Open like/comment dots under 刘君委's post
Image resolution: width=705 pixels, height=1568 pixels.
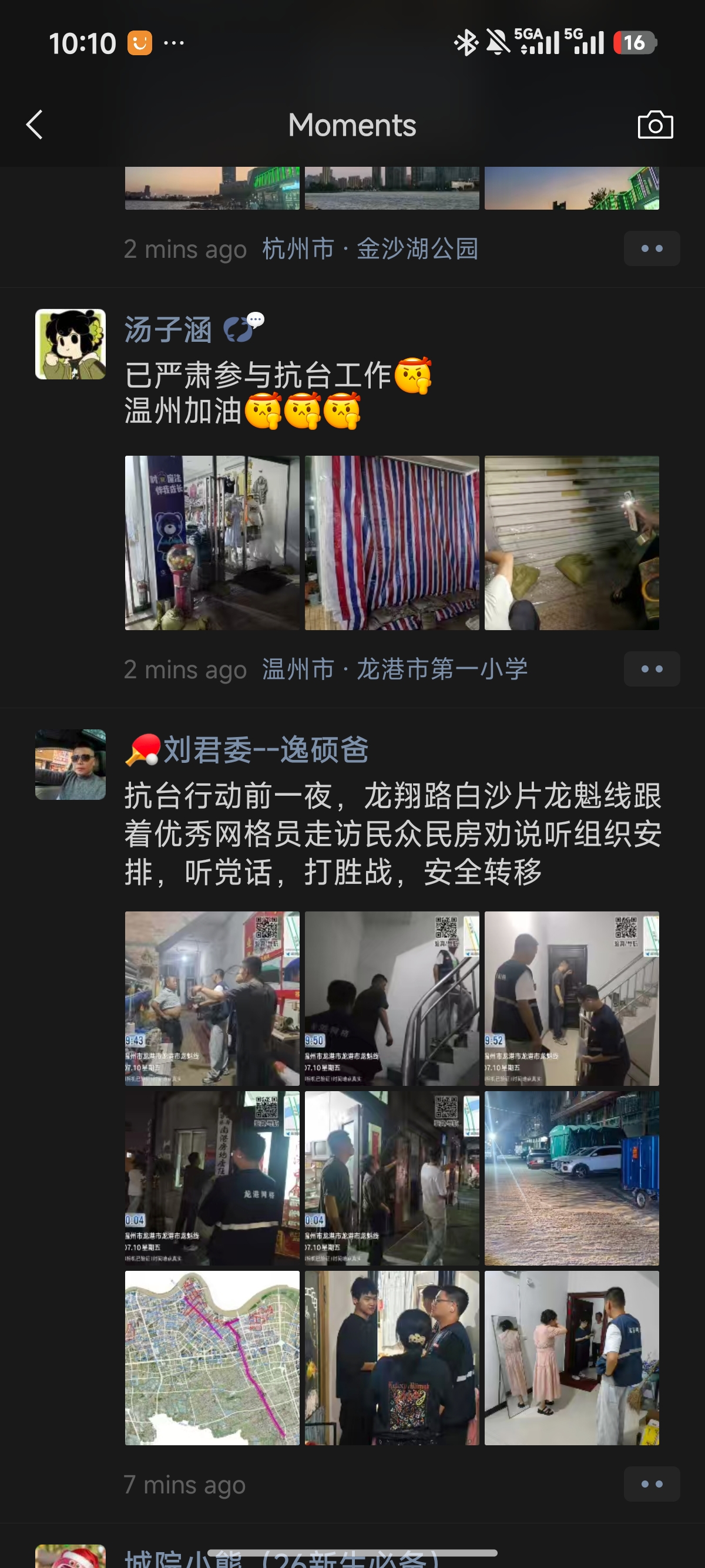tap(652, 1484)
